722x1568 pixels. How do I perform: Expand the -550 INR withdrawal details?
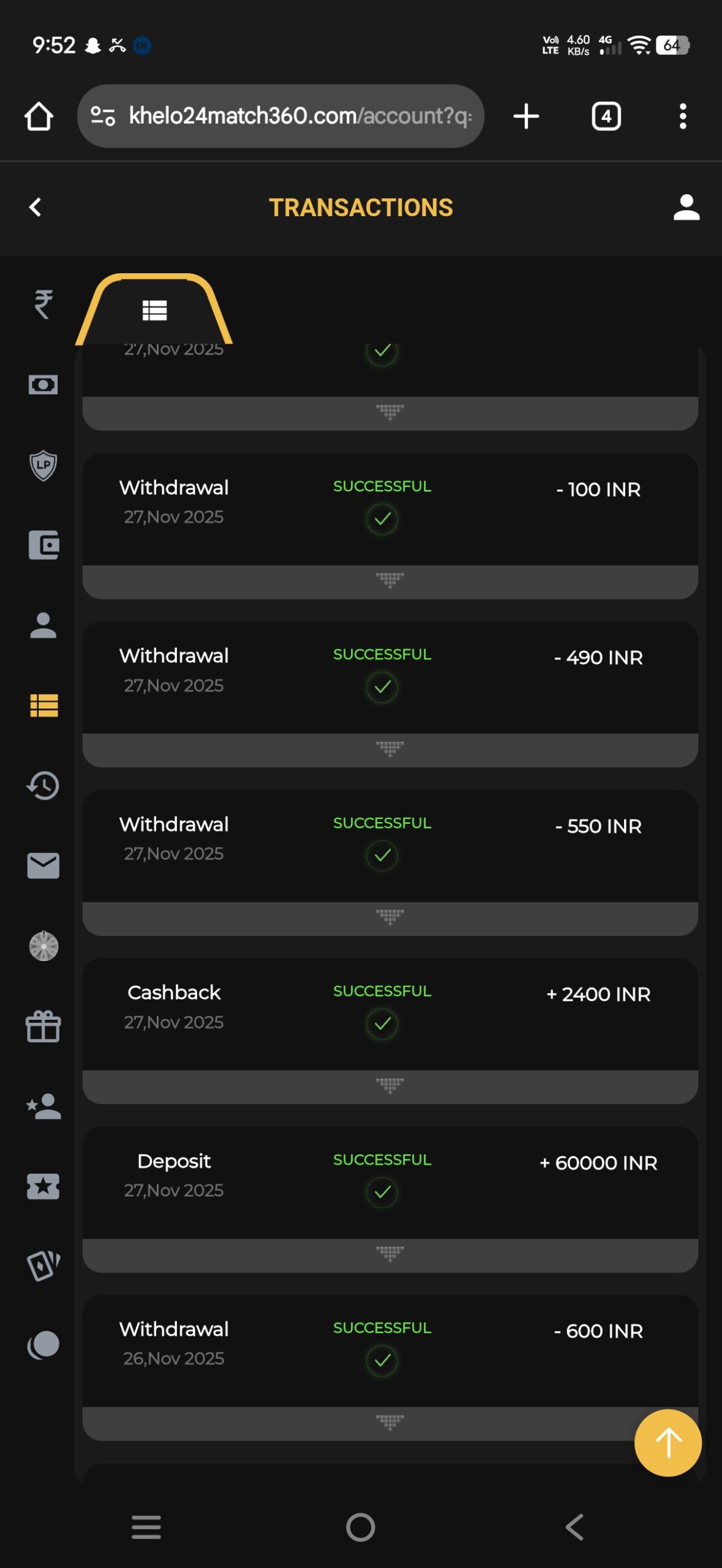point(389,918)
